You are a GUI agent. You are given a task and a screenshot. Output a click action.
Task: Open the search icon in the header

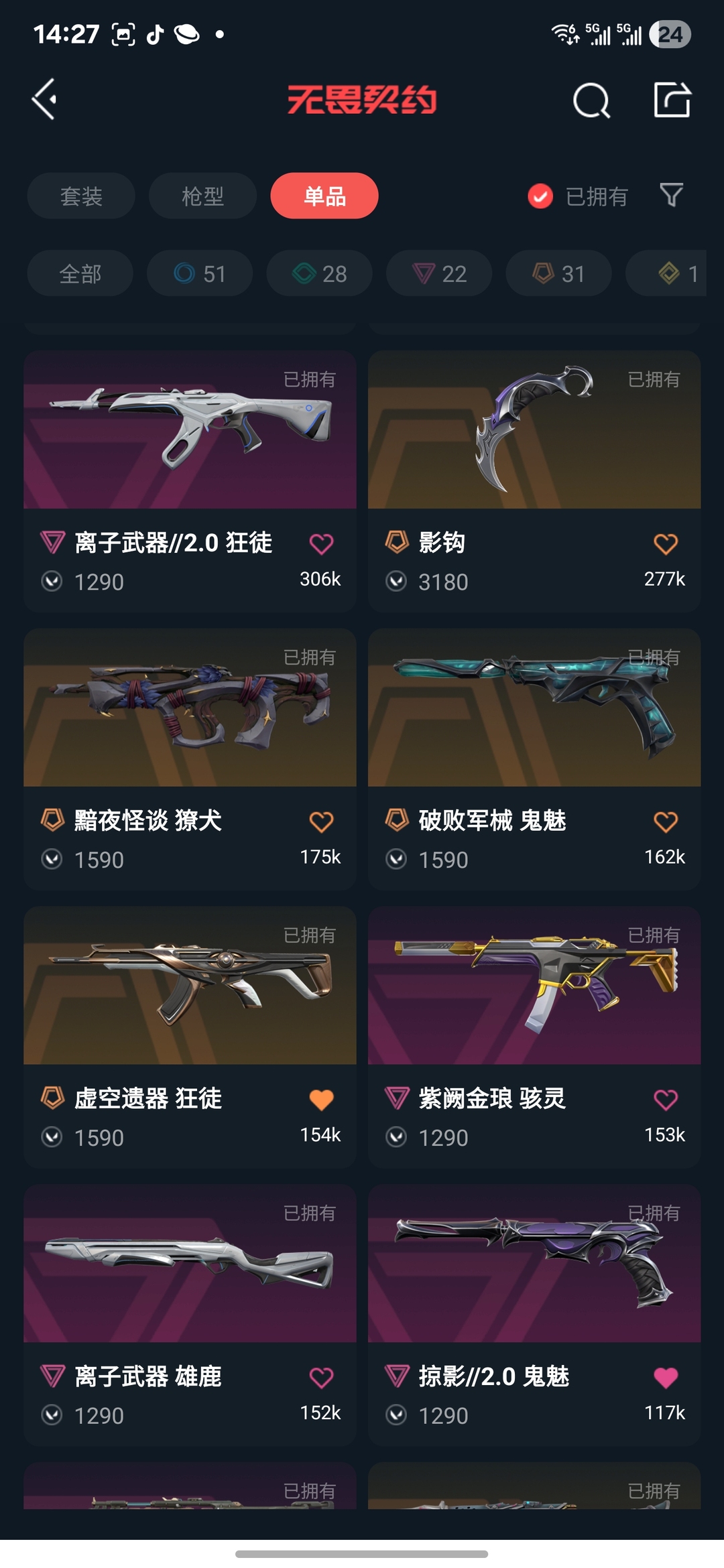[x=591, y=101]
